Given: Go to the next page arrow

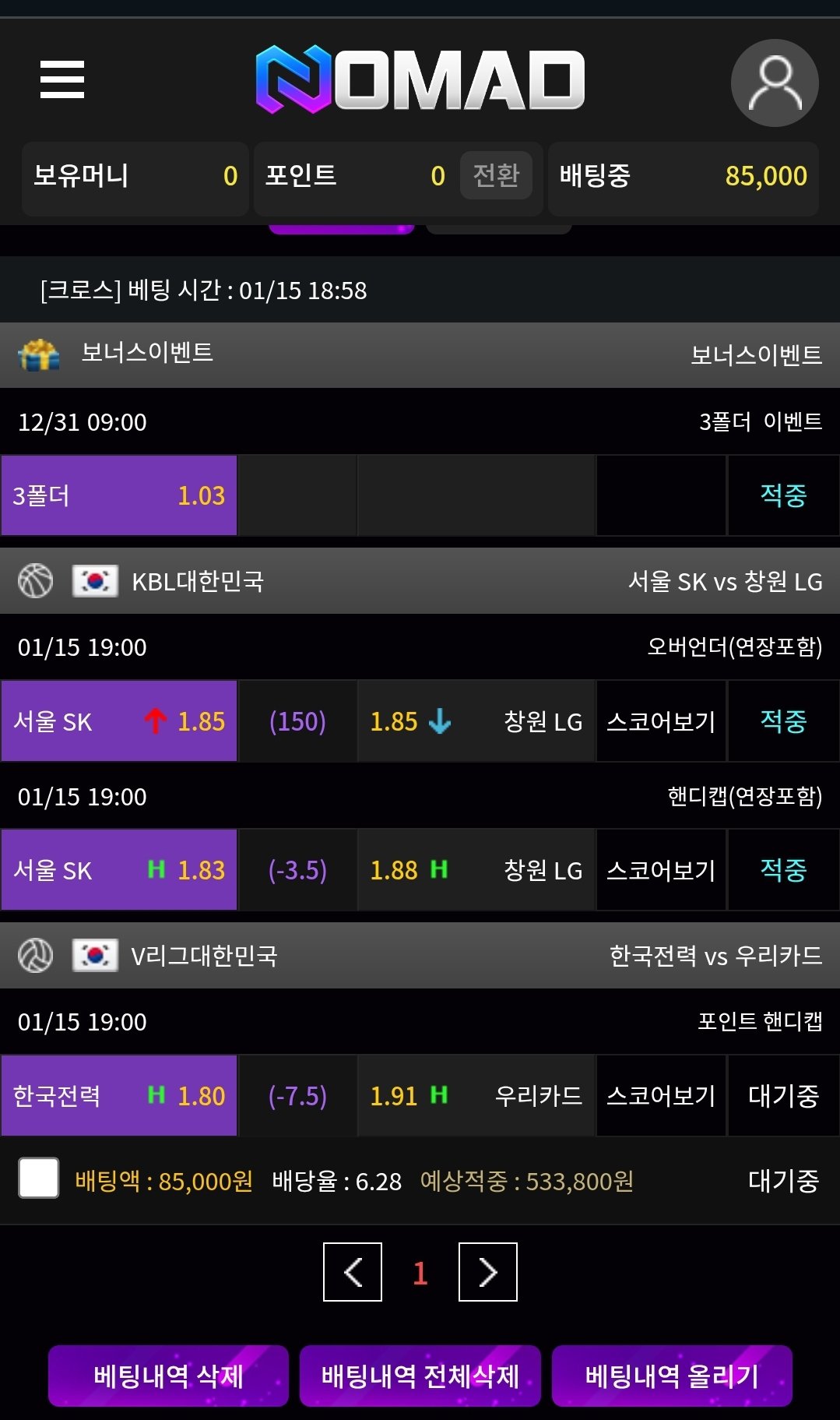Looking at the screenshot, I should (x=488, y=1272).
